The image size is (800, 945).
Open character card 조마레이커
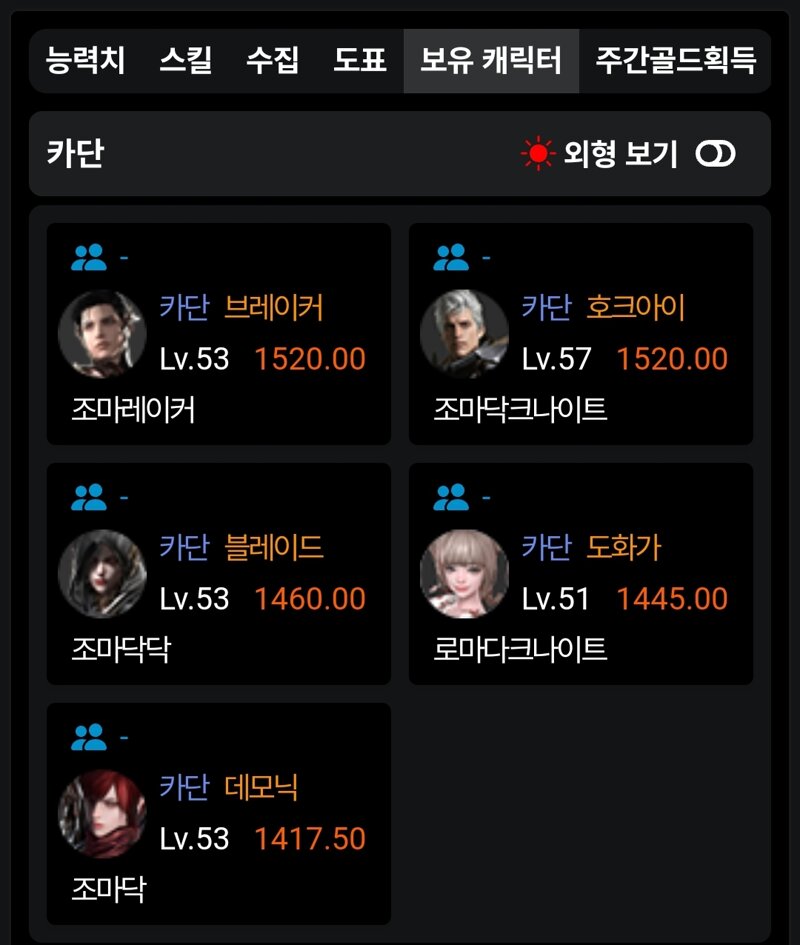point(218,334)
